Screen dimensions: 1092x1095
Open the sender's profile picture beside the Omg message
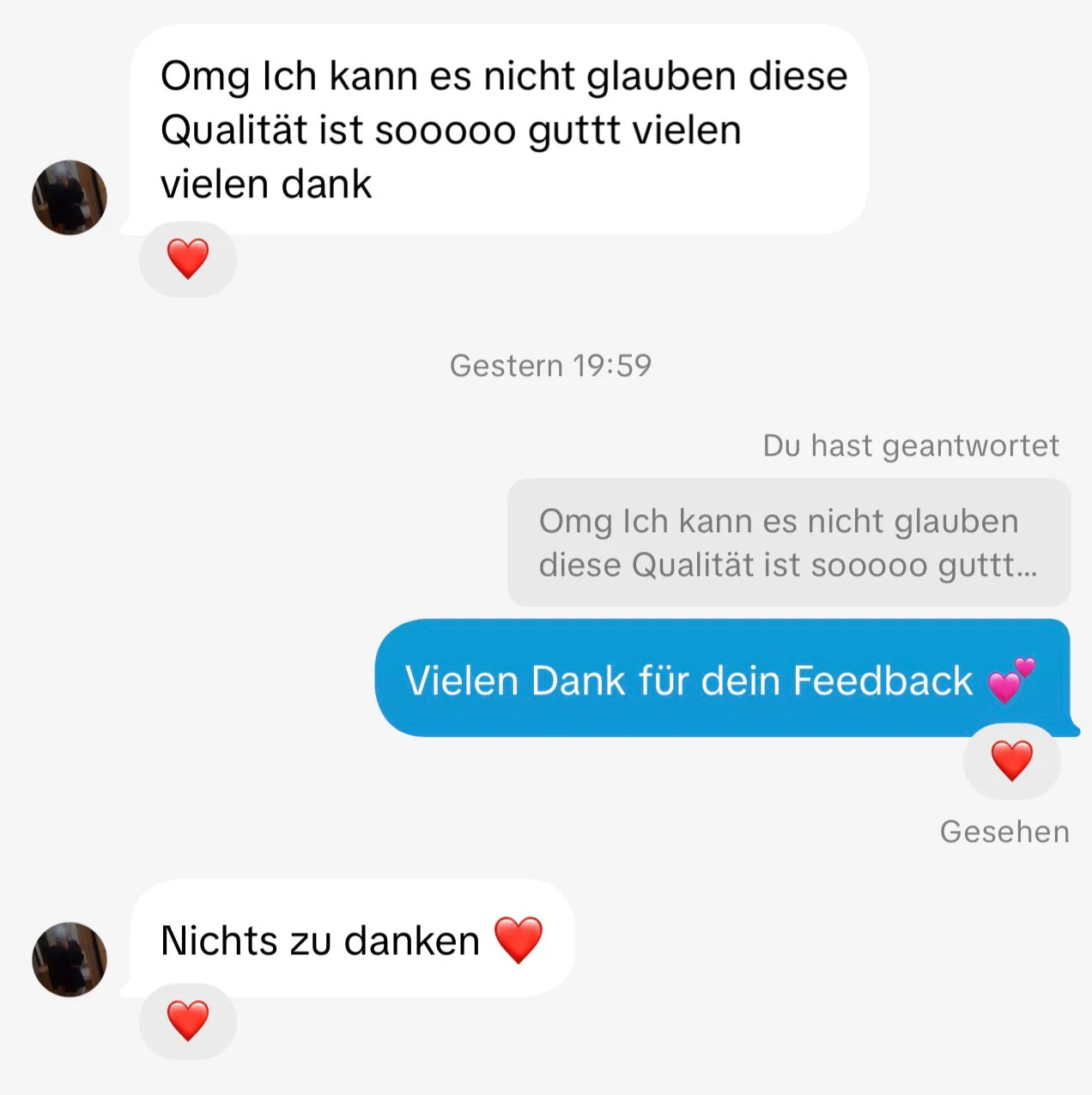70,197
